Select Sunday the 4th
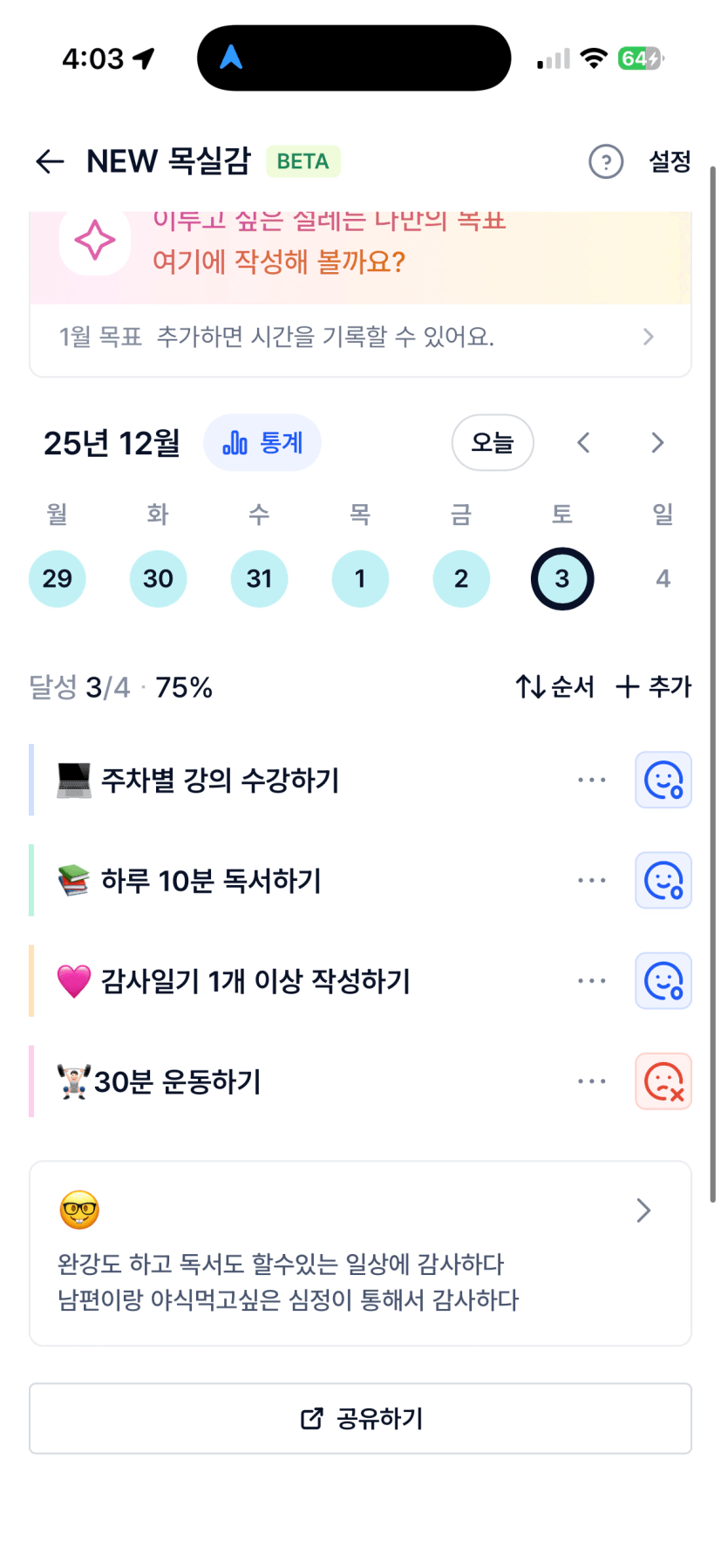 click(663, 579)
